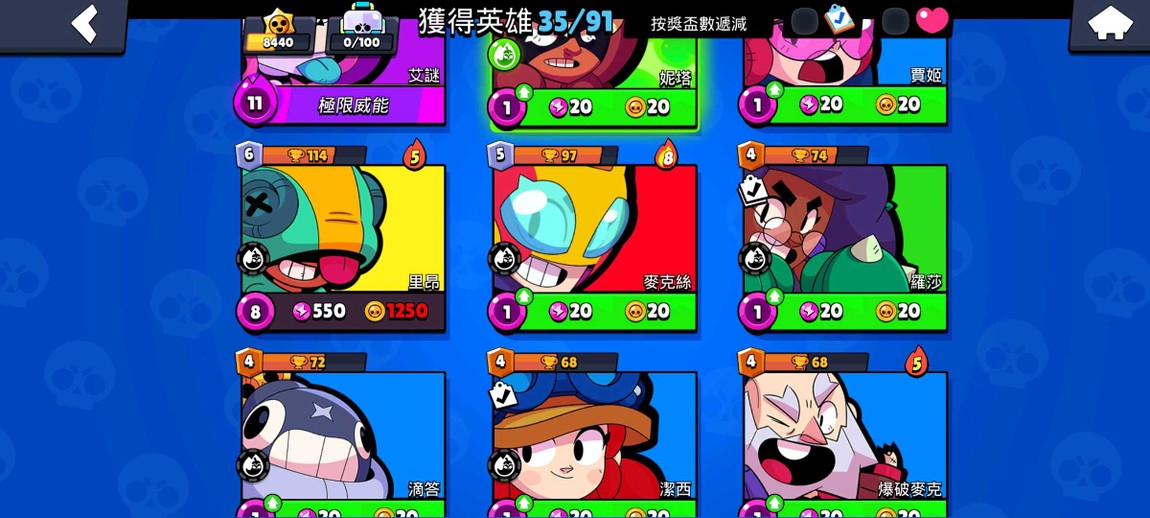Screen dimensions: 1150x518
Task: Change the sort order 按獎盃數遞減
Action: 698,23
